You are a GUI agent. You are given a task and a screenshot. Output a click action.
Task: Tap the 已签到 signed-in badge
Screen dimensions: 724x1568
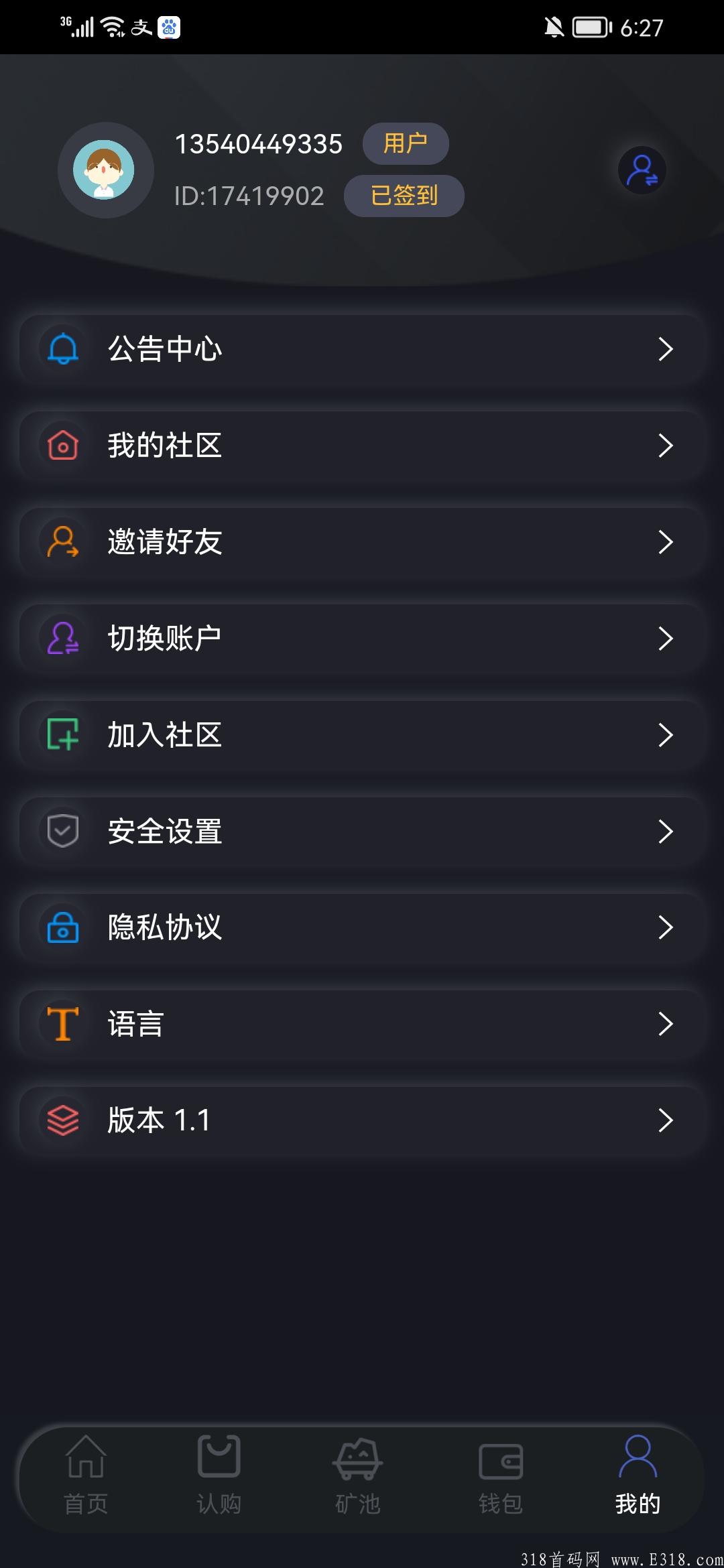[x=404, y=195]
